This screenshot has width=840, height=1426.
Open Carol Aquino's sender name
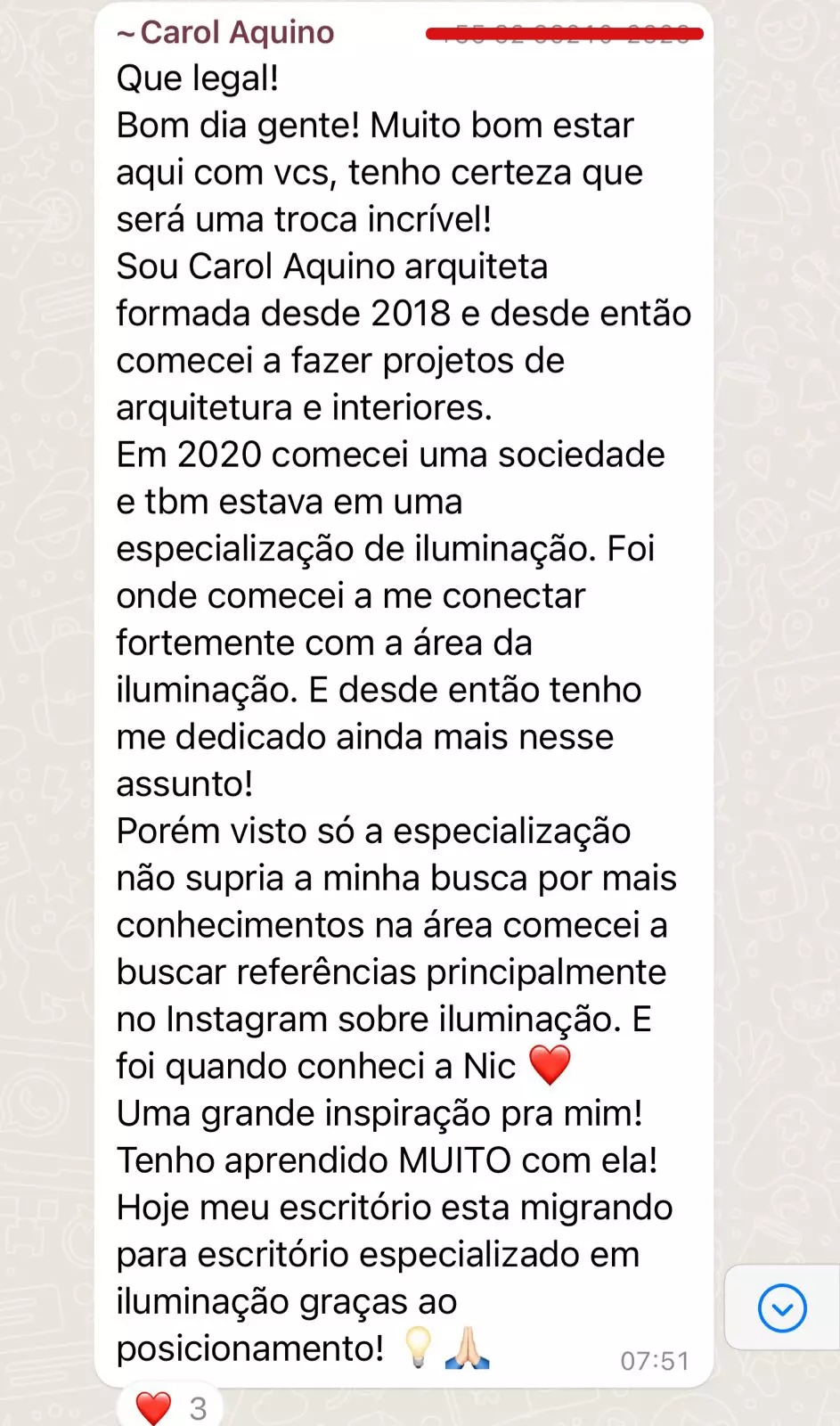click(x=226, y=32)
